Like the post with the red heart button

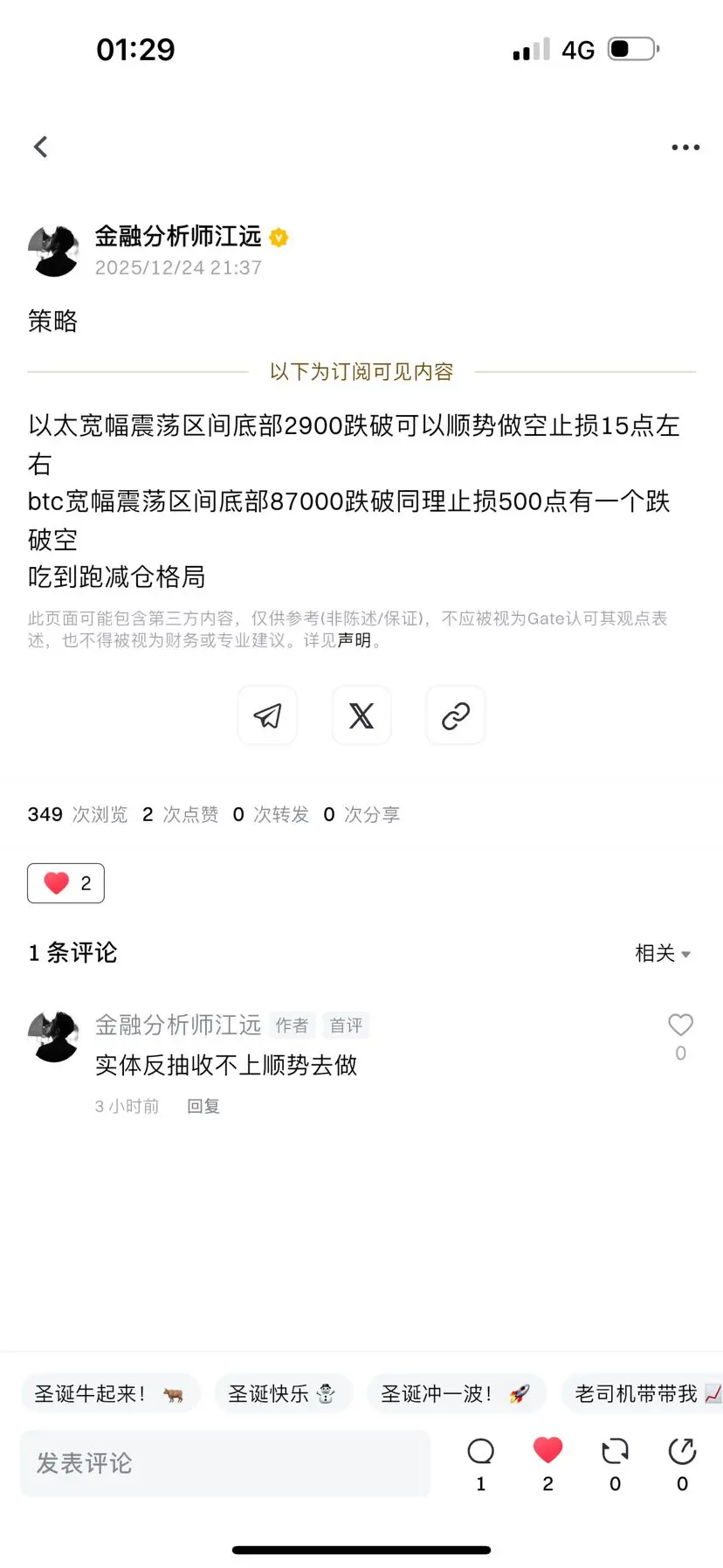(65, 883)
